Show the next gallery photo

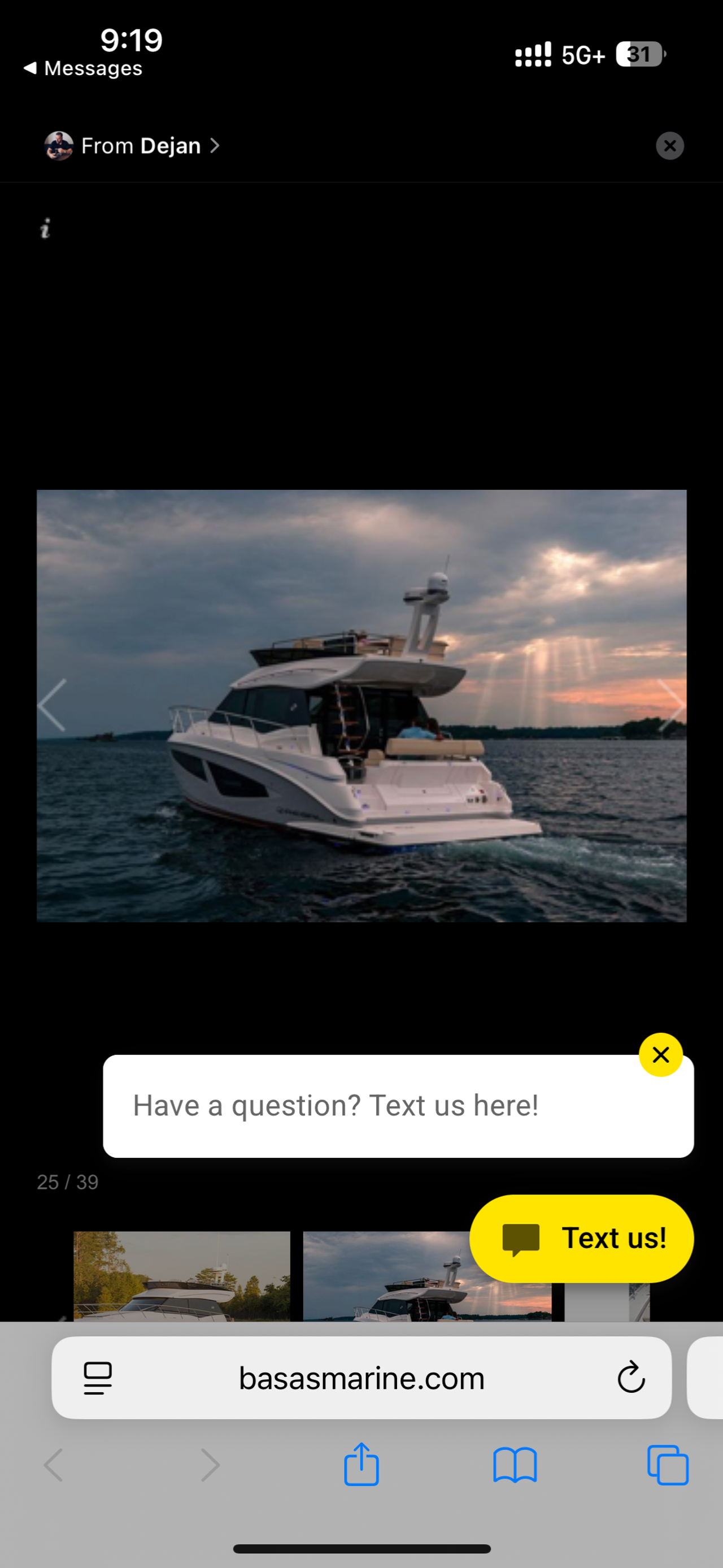(670, 705)
